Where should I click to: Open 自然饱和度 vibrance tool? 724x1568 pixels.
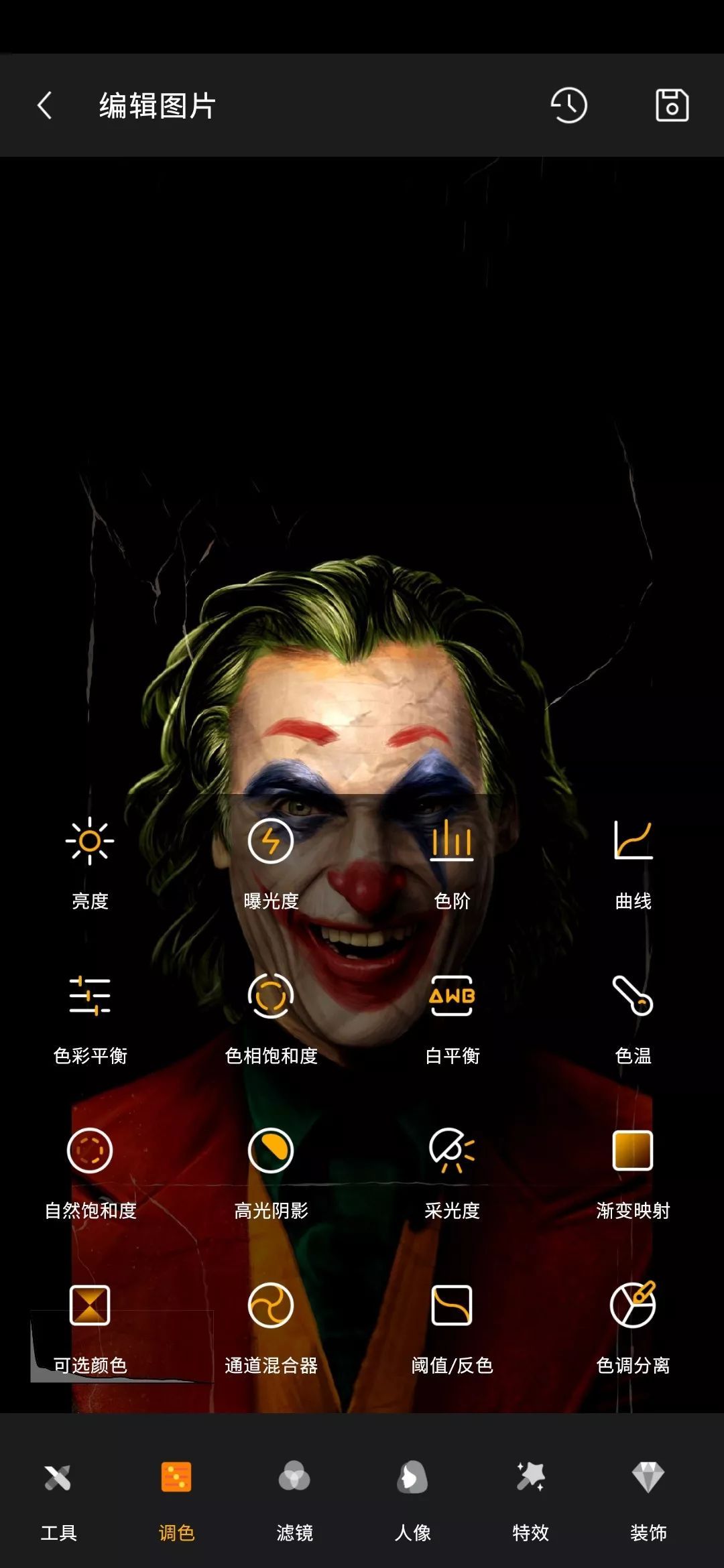90,1171
